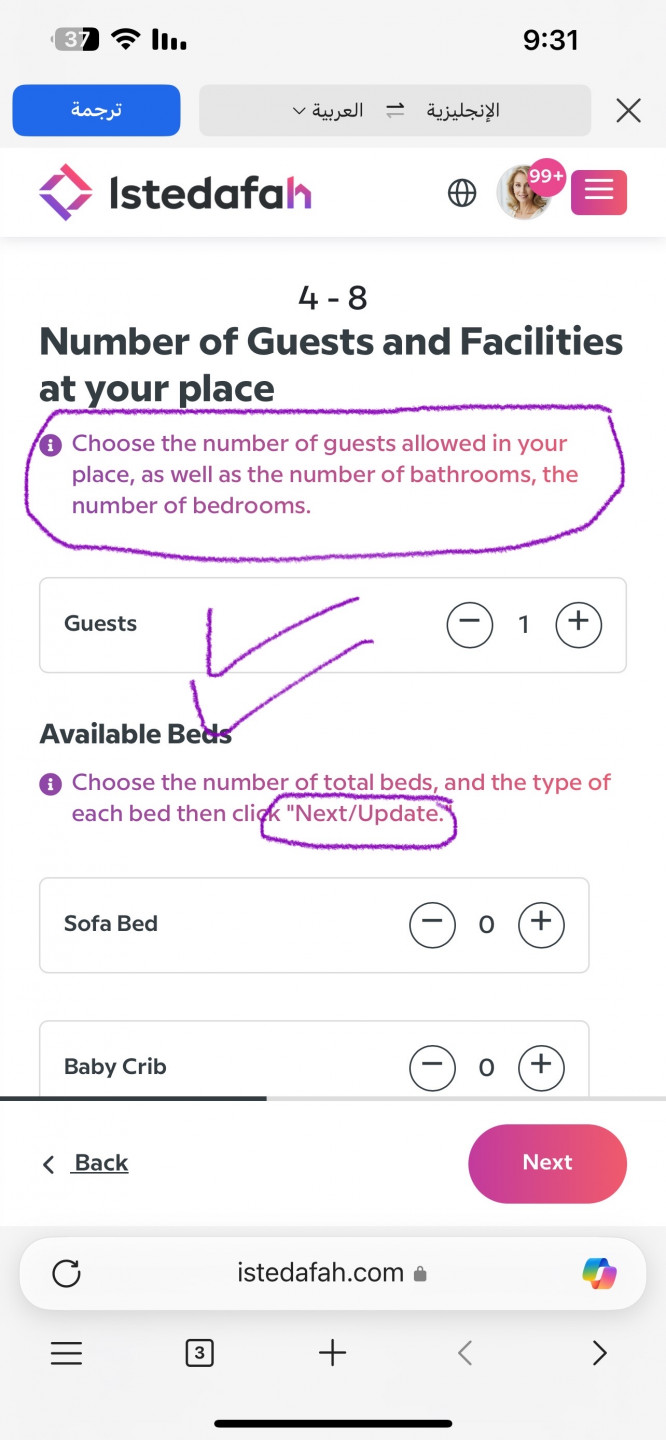Image resolution: width=666 pixels, height=1440 pixels.
Task: Increase the Guests count
Action: pyautogui.click(x=578, y=624)
